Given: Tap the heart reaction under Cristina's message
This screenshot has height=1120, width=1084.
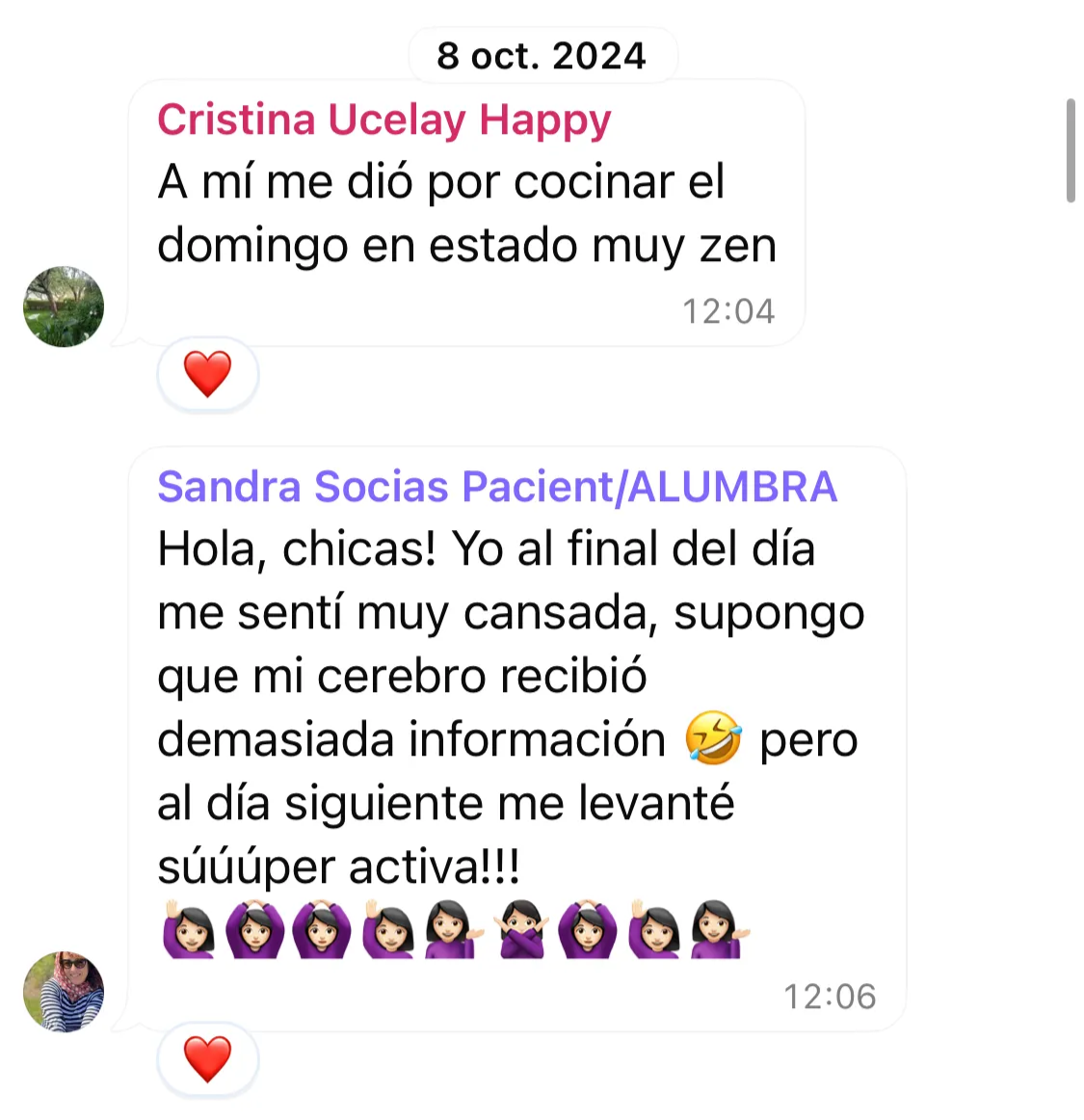Looking at the screenshot, I should pos(208,374).
